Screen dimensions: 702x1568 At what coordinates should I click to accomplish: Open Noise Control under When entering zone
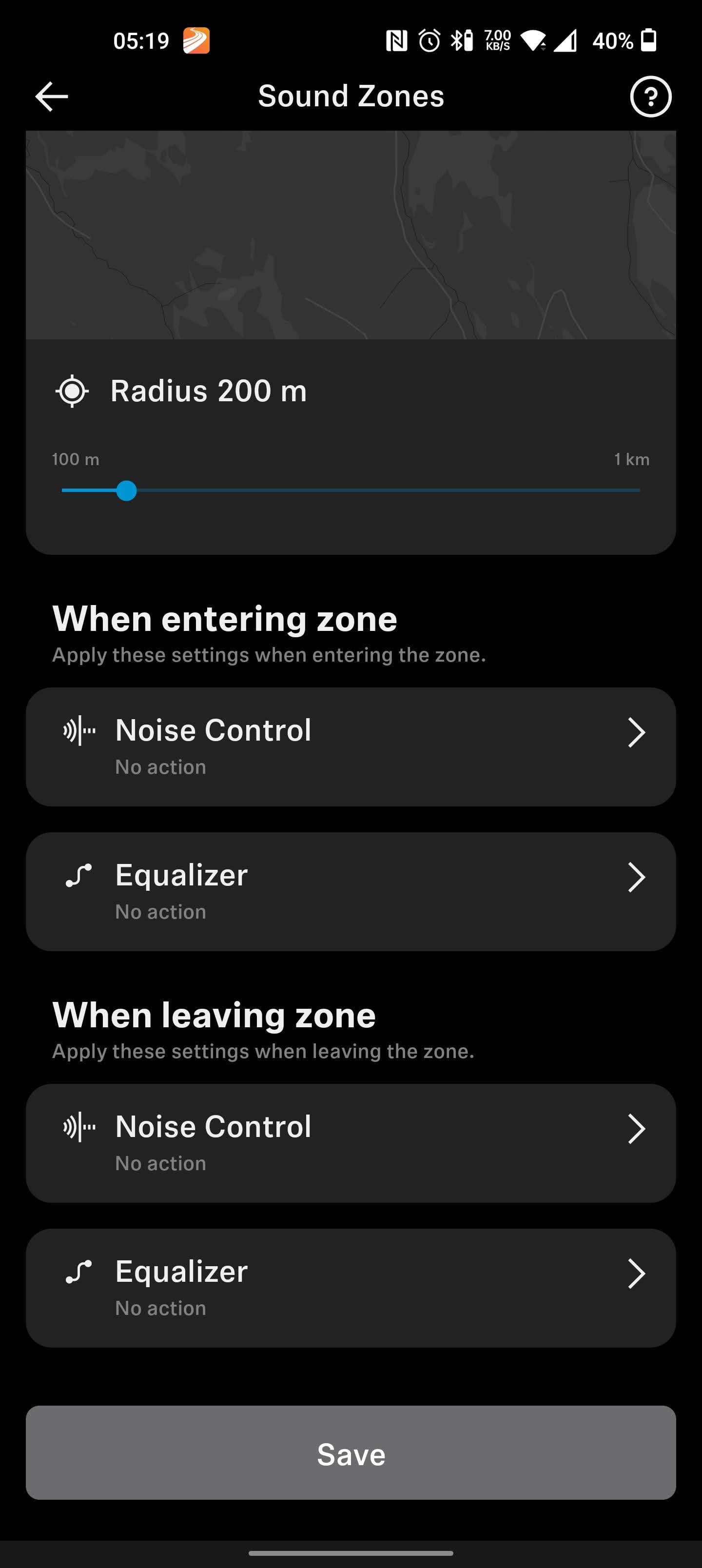pos(351,747)
